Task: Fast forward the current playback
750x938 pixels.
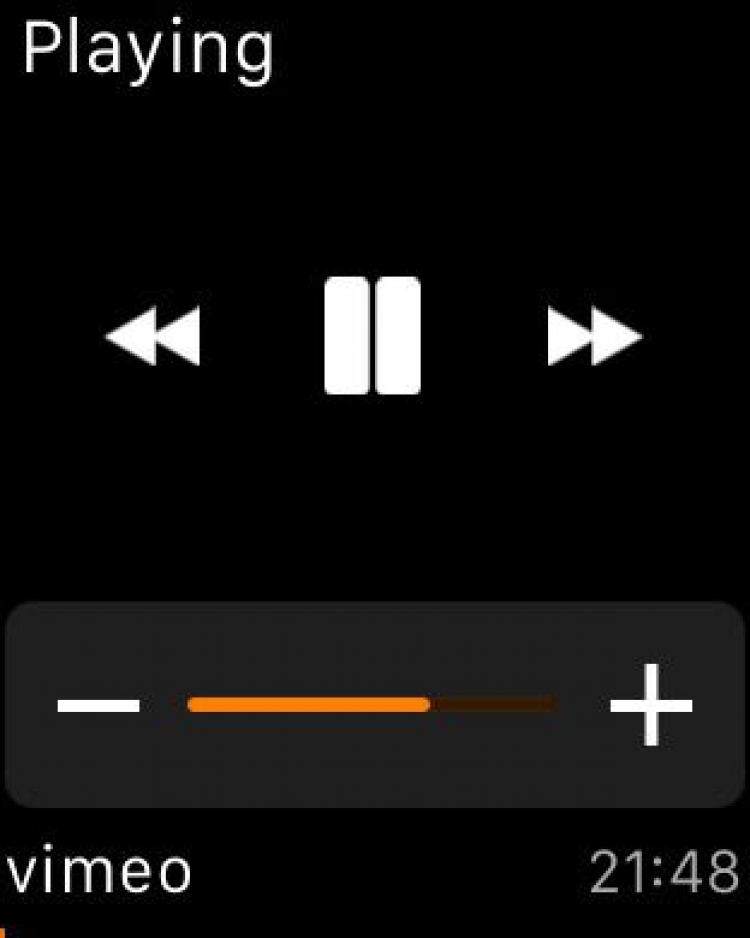Action: pyautogui.click(x=594, y=337)
